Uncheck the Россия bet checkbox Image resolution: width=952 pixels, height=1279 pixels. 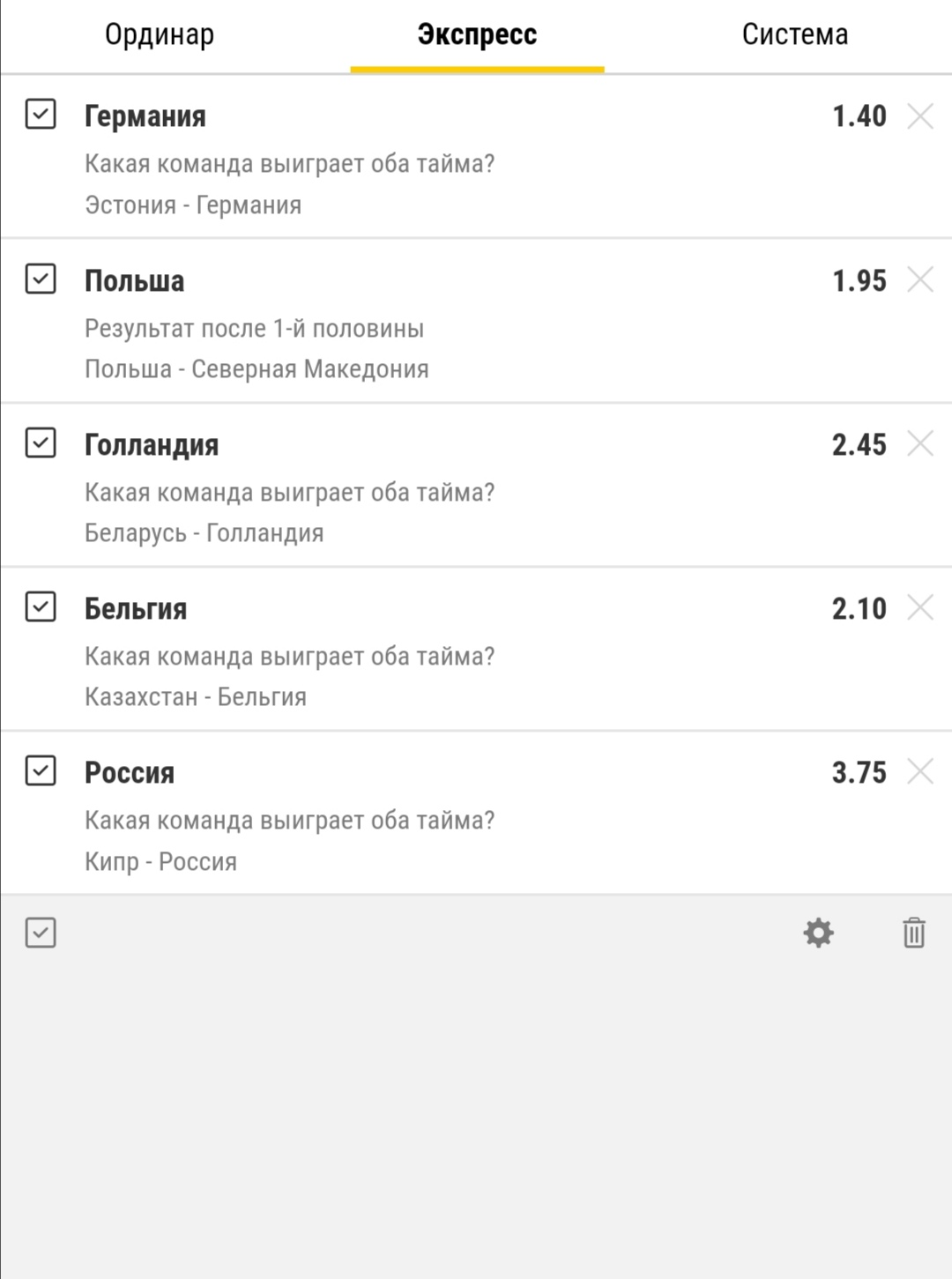[41, 770]
